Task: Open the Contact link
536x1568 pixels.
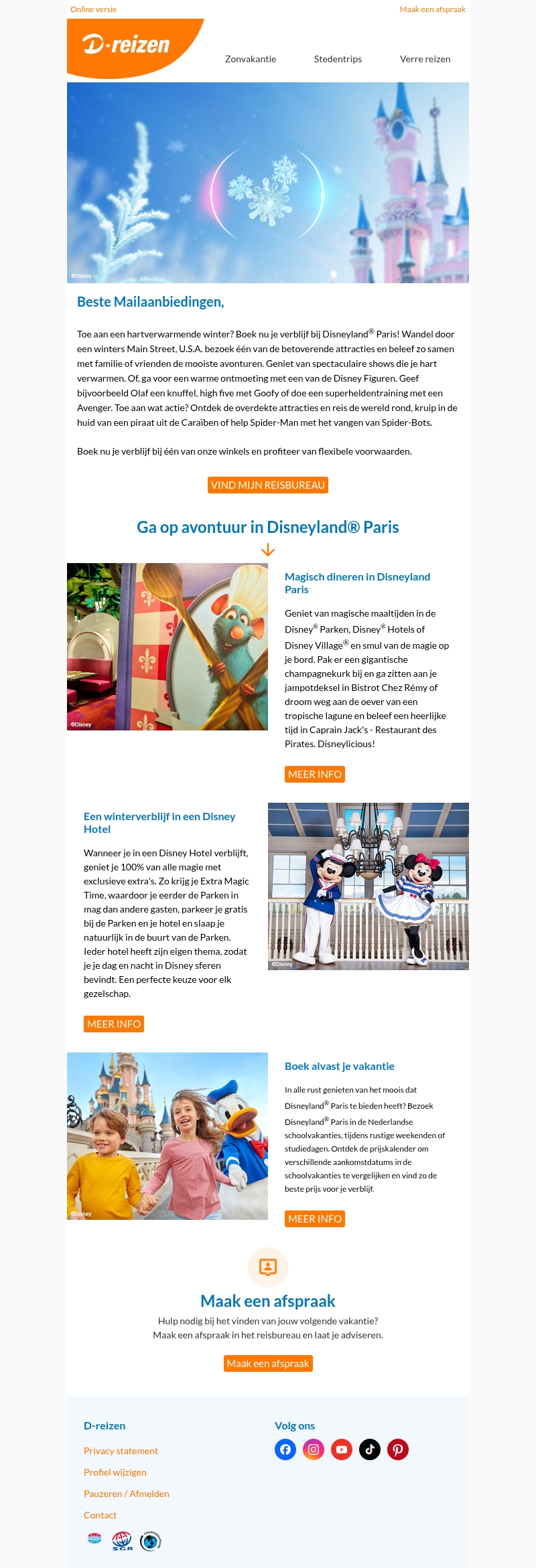Action: point(100,1515)
